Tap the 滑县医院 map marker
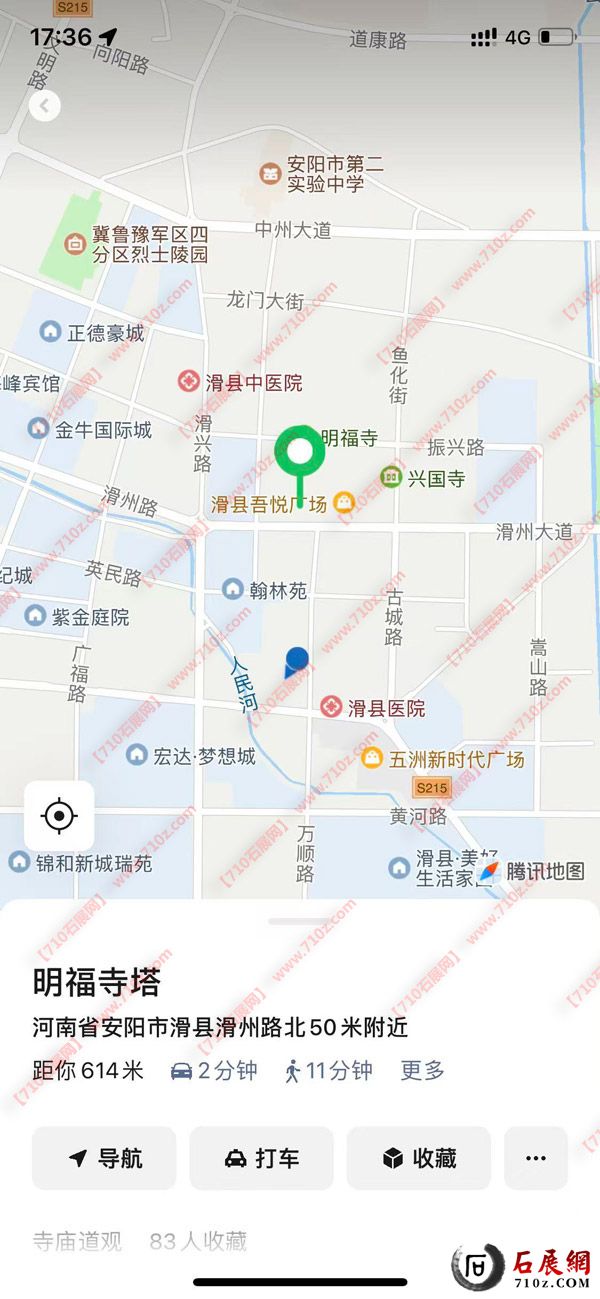Viewport: 600px width, 1299px height. (x=331, y=707)
